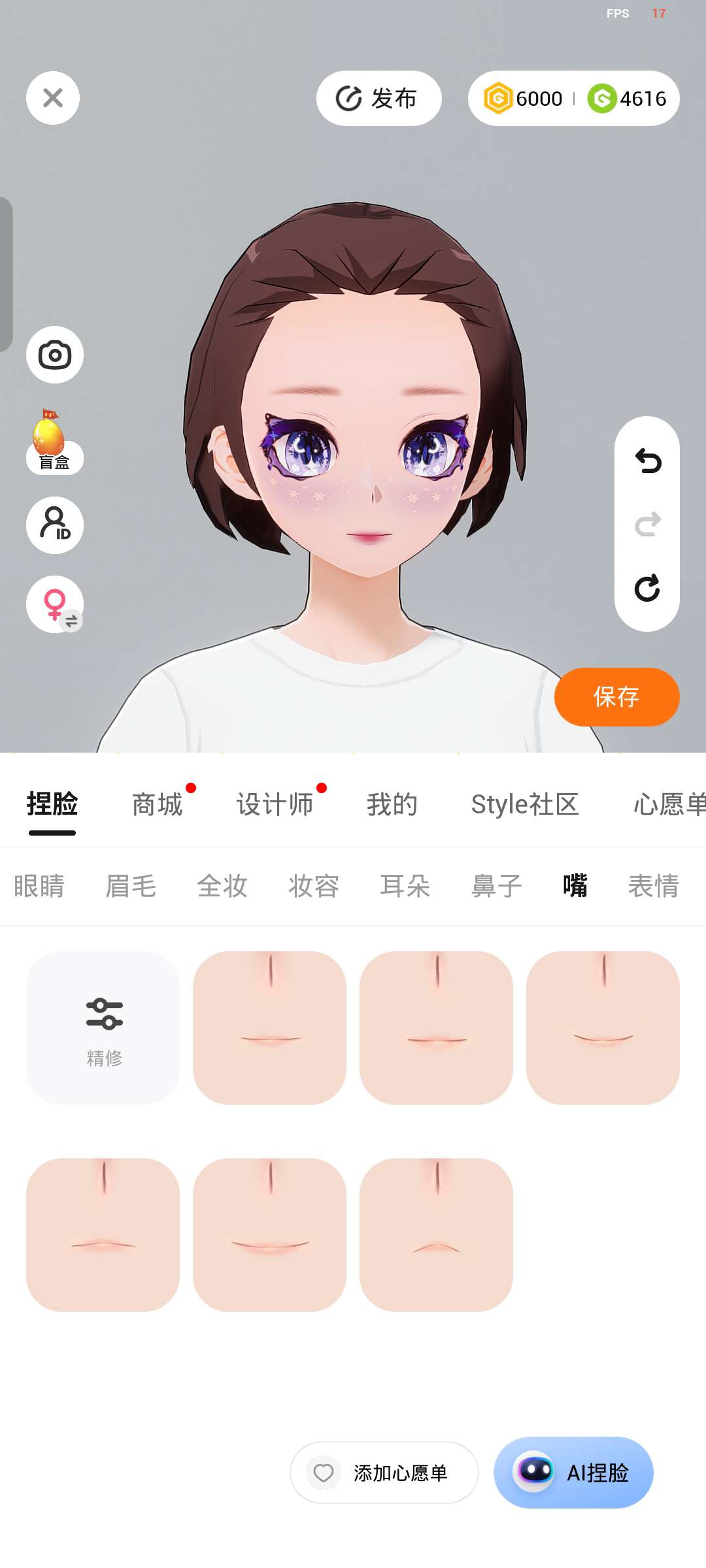Switch to the 表情 category
706x1568 pixels.
point(654,886)
